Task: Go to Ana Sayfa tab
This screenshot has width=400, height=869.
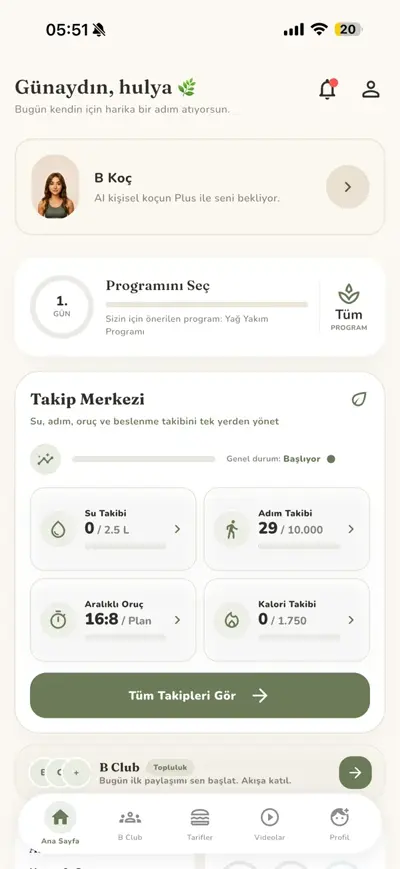Action: (x=60, y=825)
